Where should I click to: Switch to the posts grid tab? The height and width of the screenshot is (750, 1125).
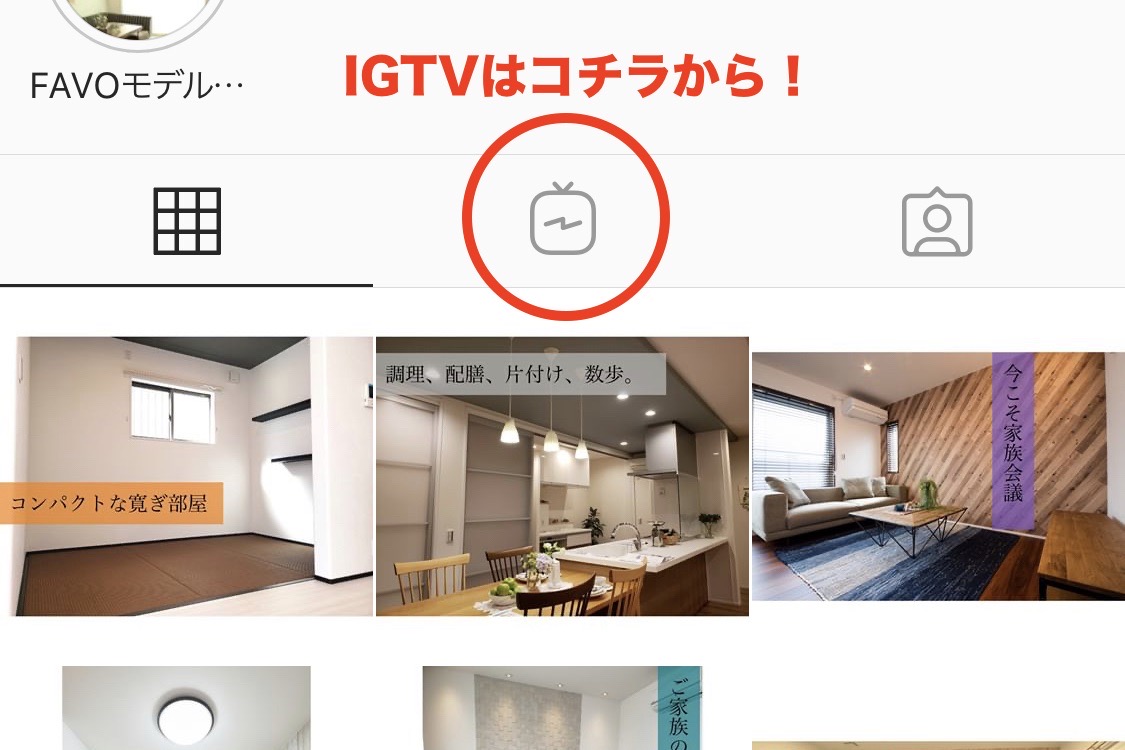[x=187, y=221]
